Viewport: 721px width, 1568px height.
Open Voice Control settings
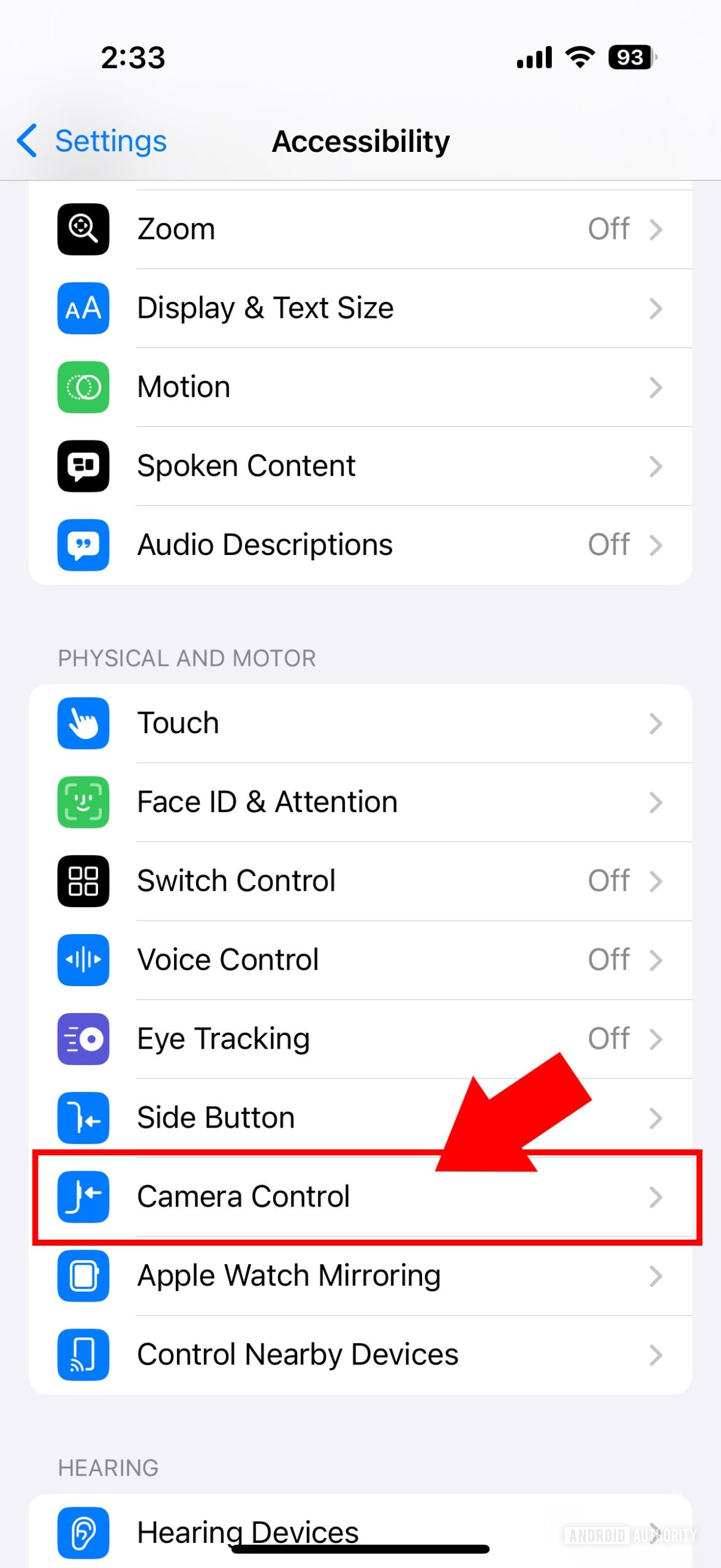tap(360, 960)
